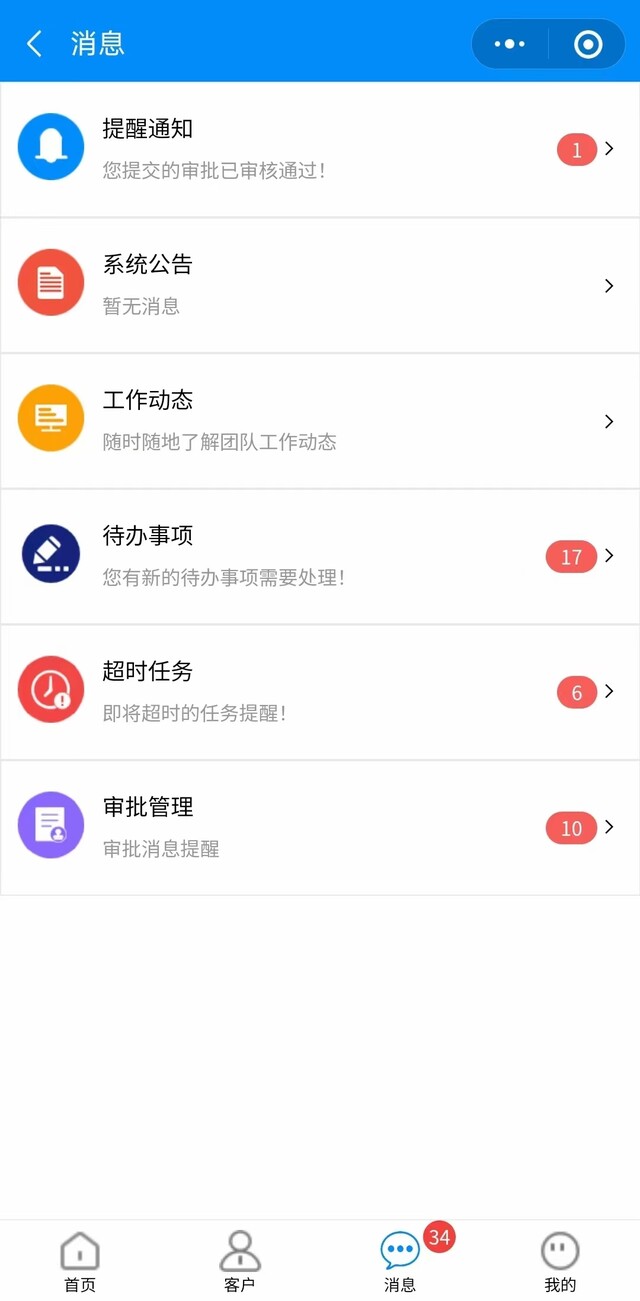Screen dimensions: 640x1301
Task: Select the 审批管理 row
Action: click(320, 827)
